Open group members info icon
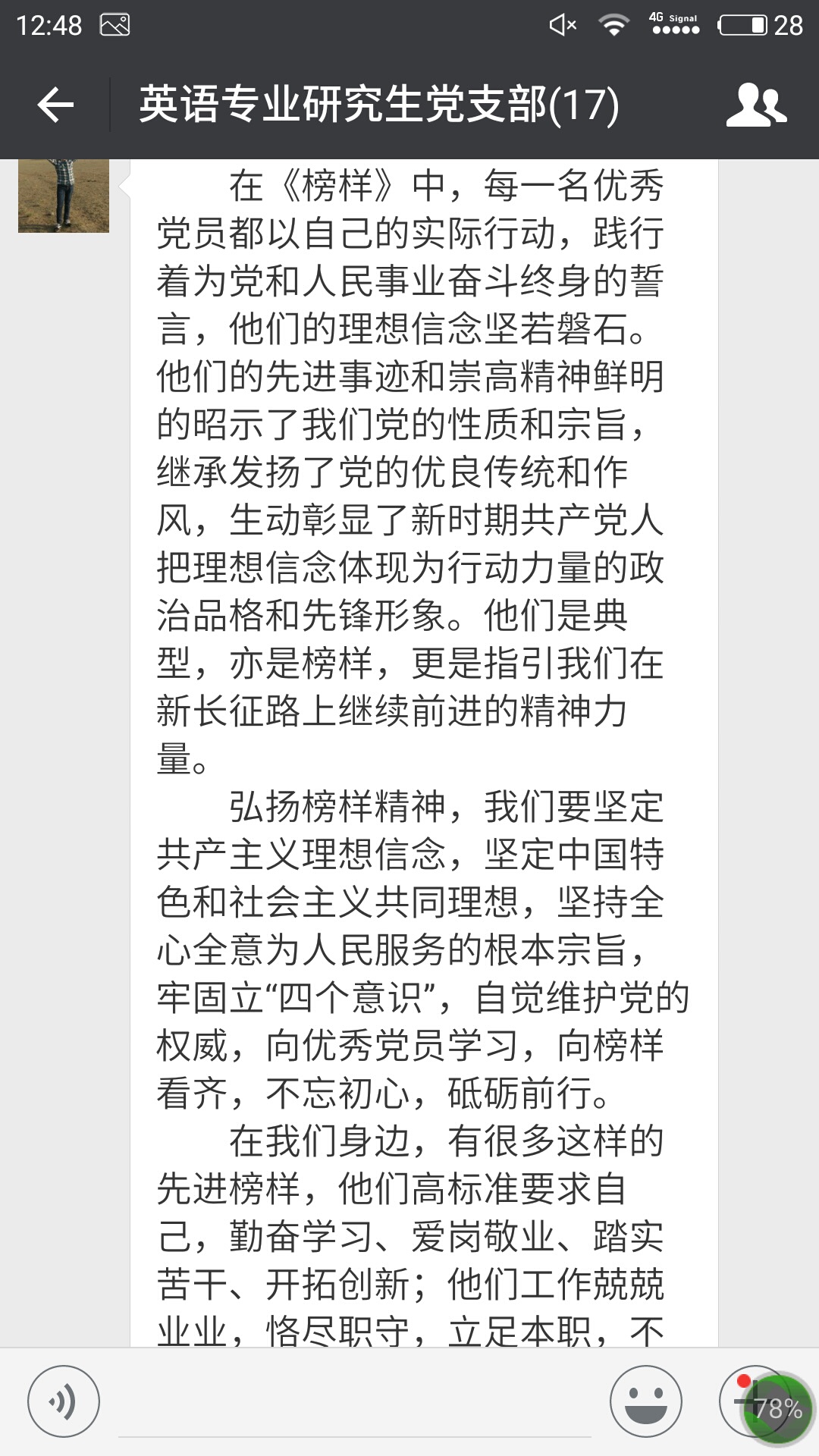819x1456 pixels. point(756,105)
